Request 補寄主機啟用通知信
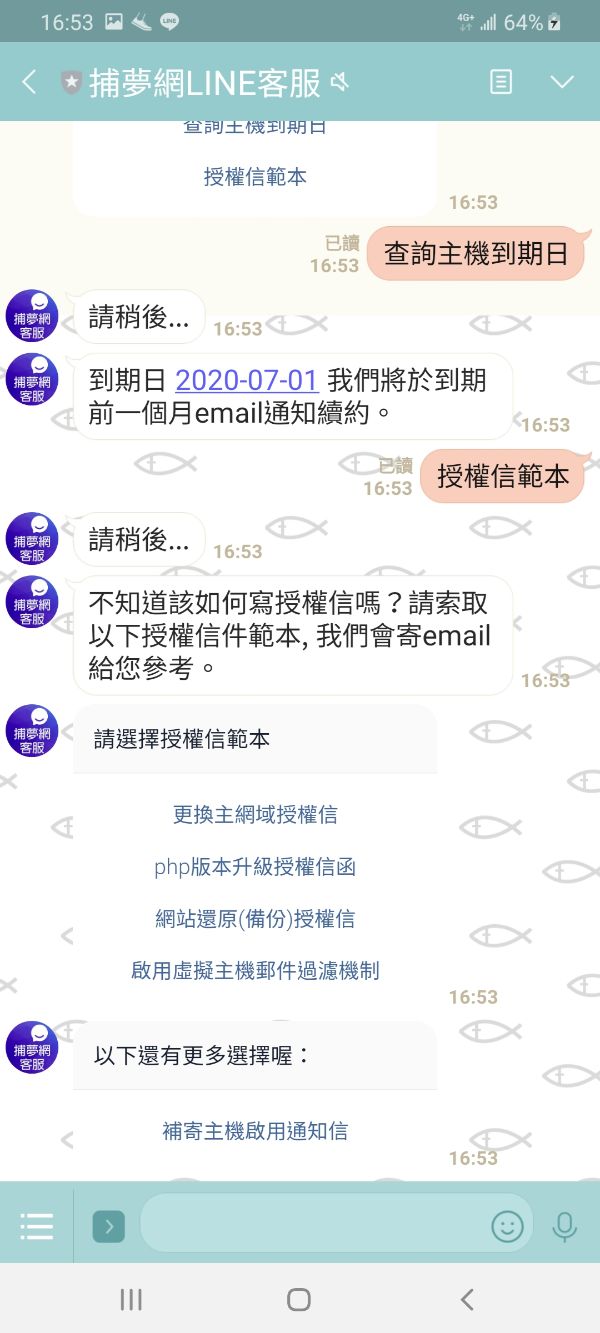 [255, 1131]
